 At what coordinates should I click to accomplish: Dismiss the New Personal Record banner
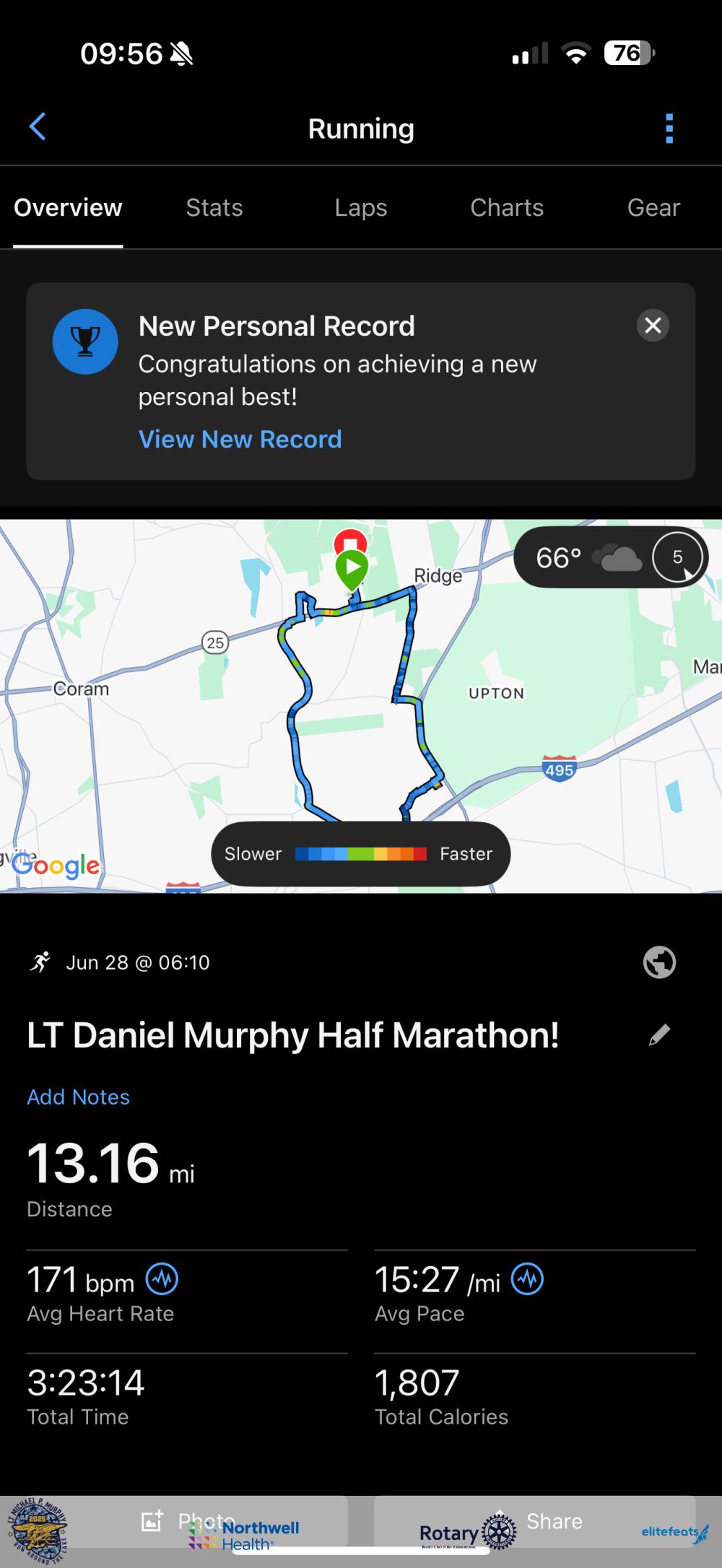tap(653, 326)
